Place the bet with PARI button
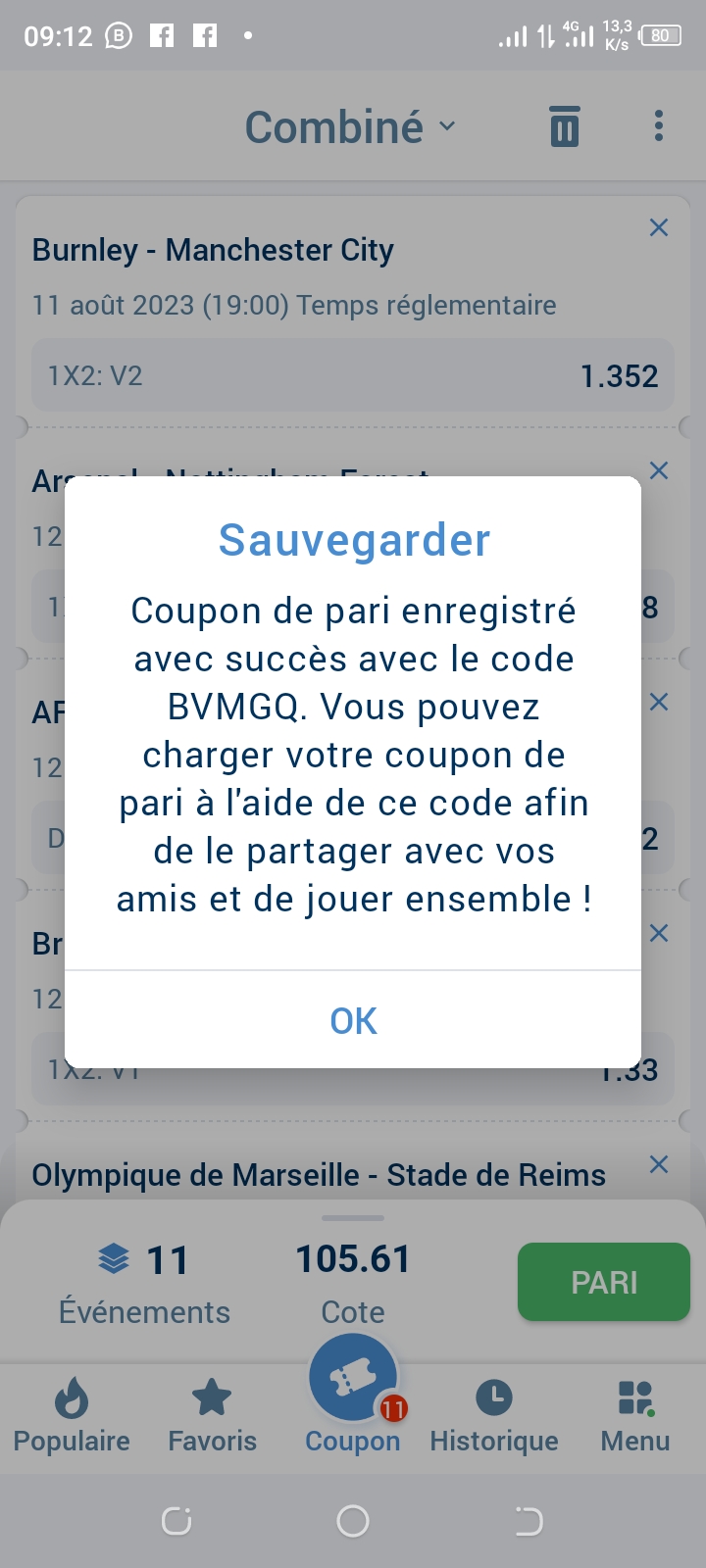This screenshot has height=1568, width=706. [x=604, y=1282]
